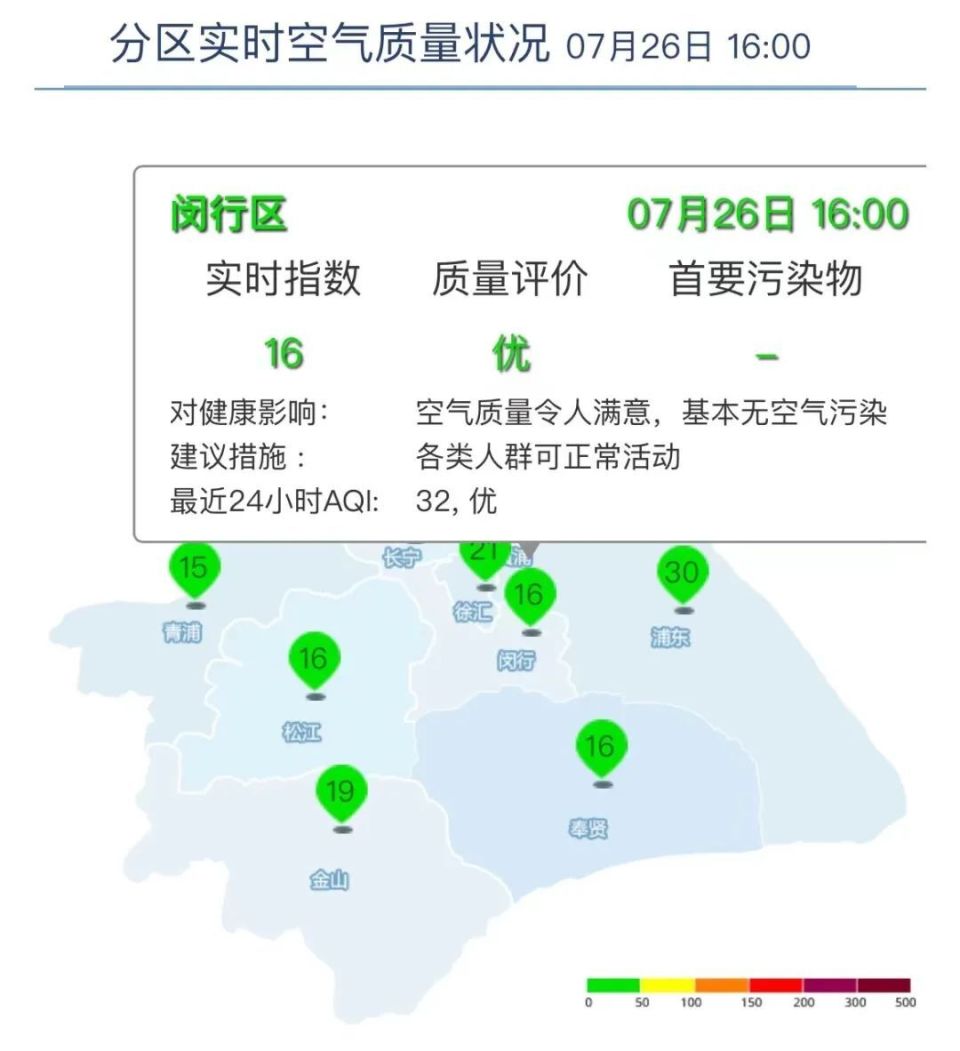This screenshot has height=1051, width=960.
Task: Open the 奉贤 district marker showing 16
Action: point(599,744)
